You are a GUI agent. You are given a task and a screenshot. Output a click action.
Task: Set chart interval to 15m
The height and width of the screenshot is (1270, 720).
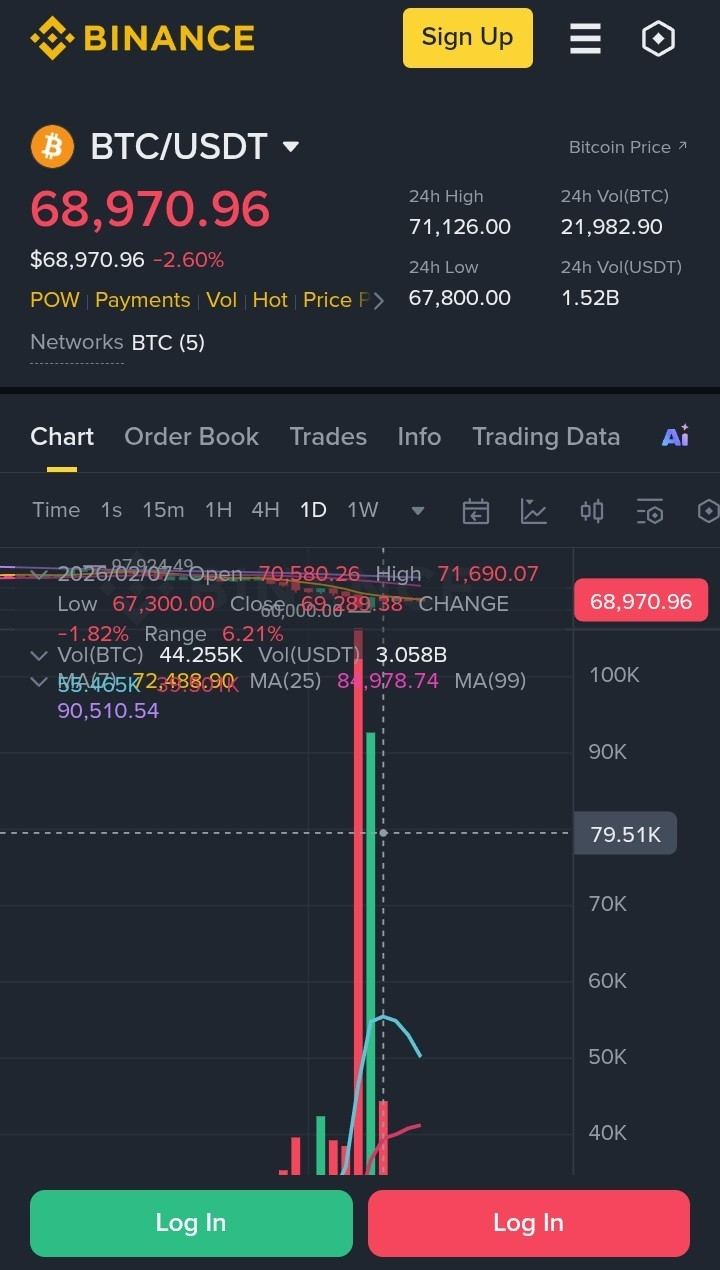[163, 510]
